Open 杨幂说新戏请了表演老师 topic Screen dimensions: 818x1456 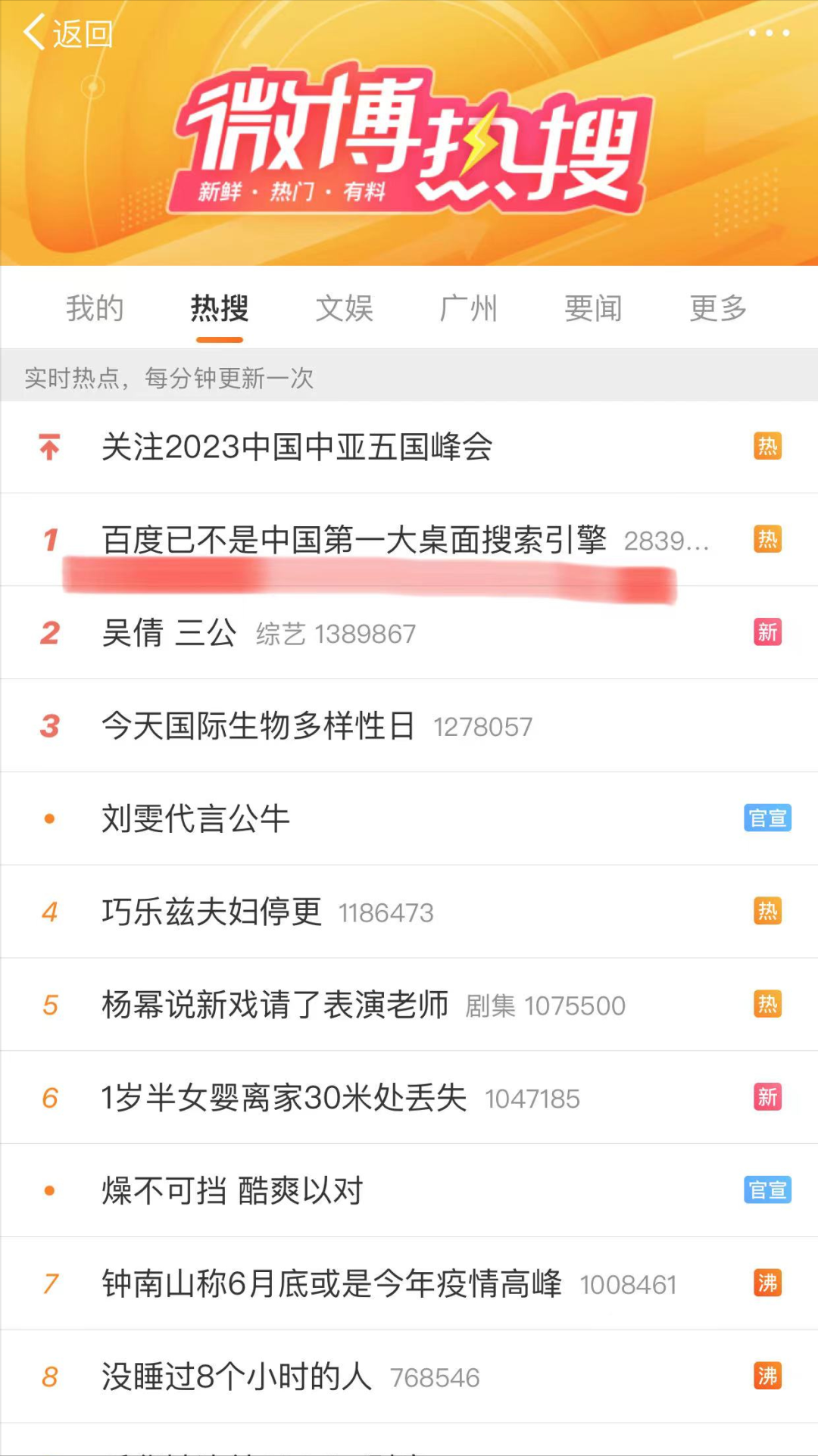tap(275, 1005)
